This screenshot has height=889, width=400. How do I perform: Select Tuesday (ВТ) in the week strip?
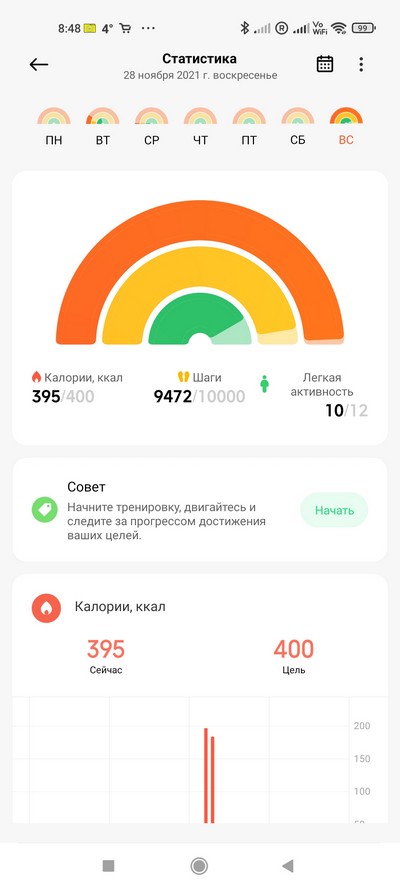[103, 127]
